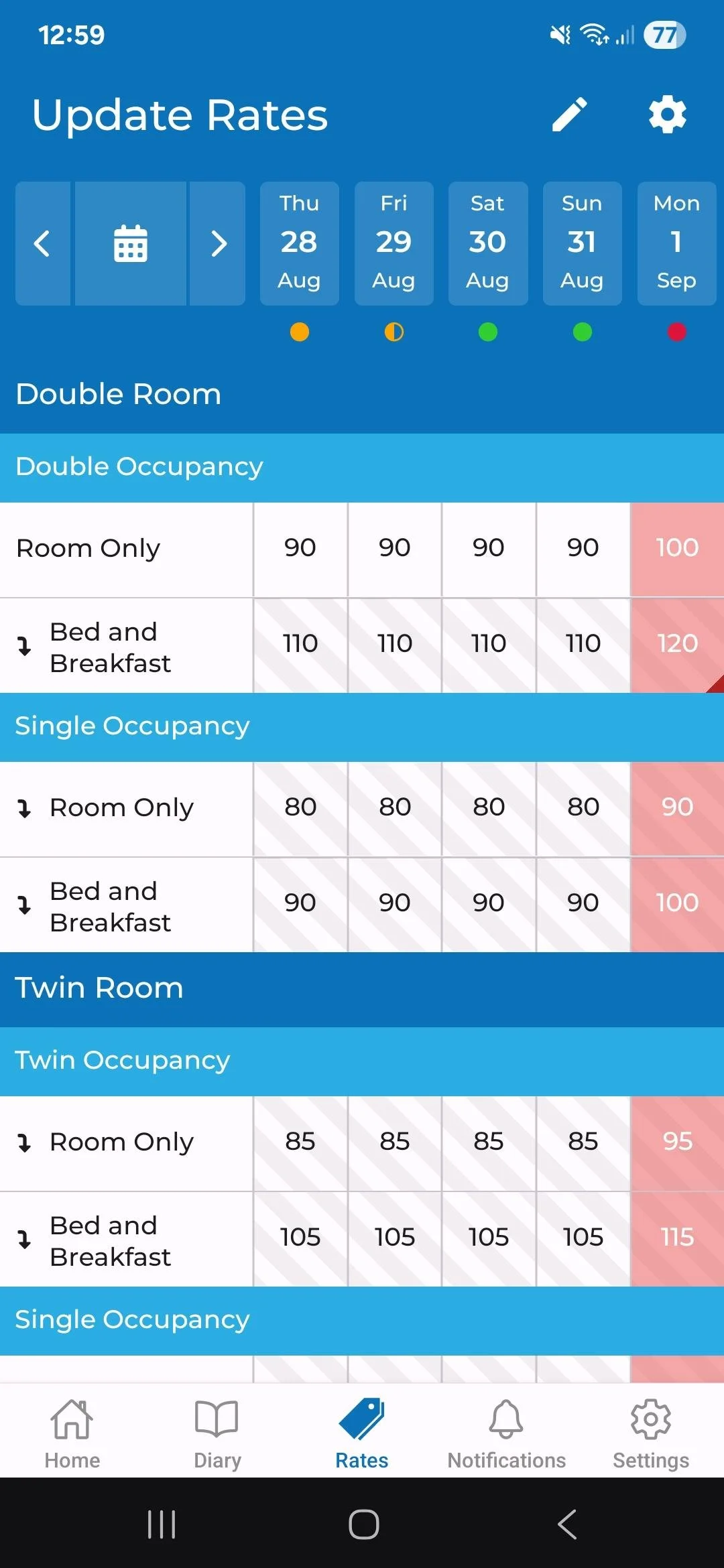Toggle the red status dot under Mon 1 Sep

coord(677,332)
